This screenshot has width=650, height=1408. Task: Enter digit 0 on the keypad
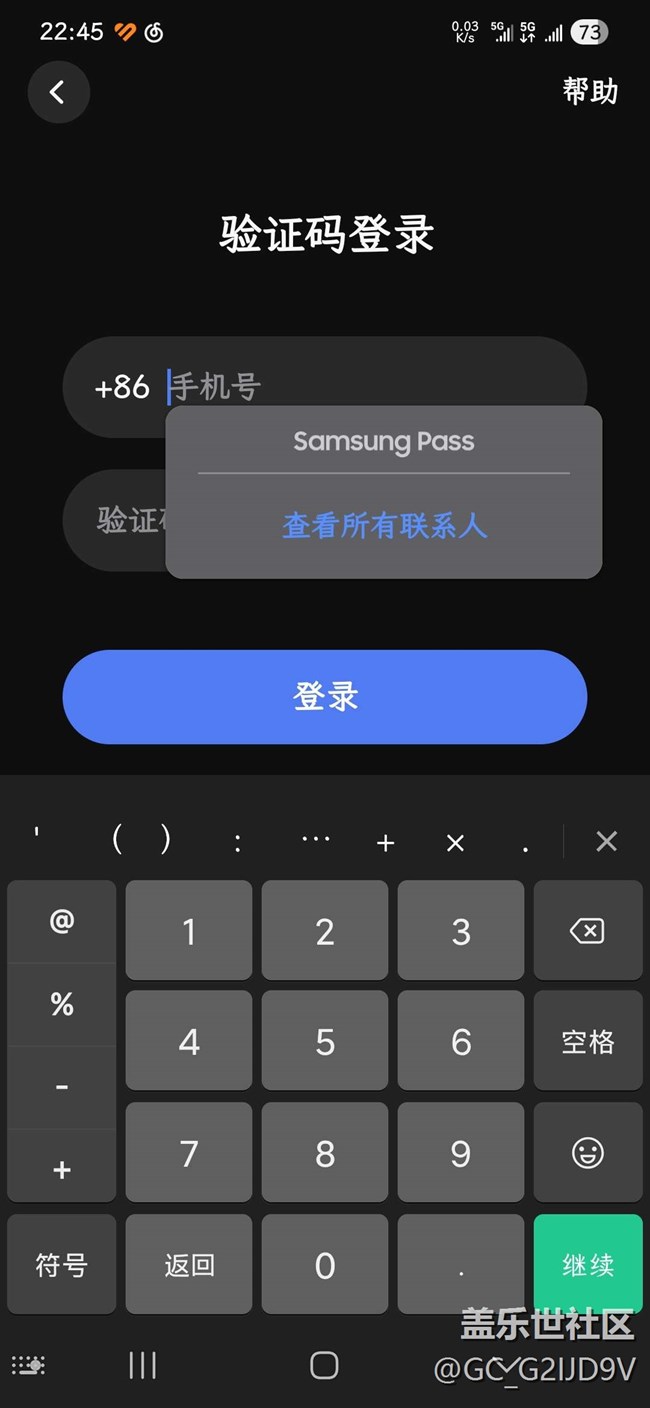pyautogui.click(x=324, y=1265)
